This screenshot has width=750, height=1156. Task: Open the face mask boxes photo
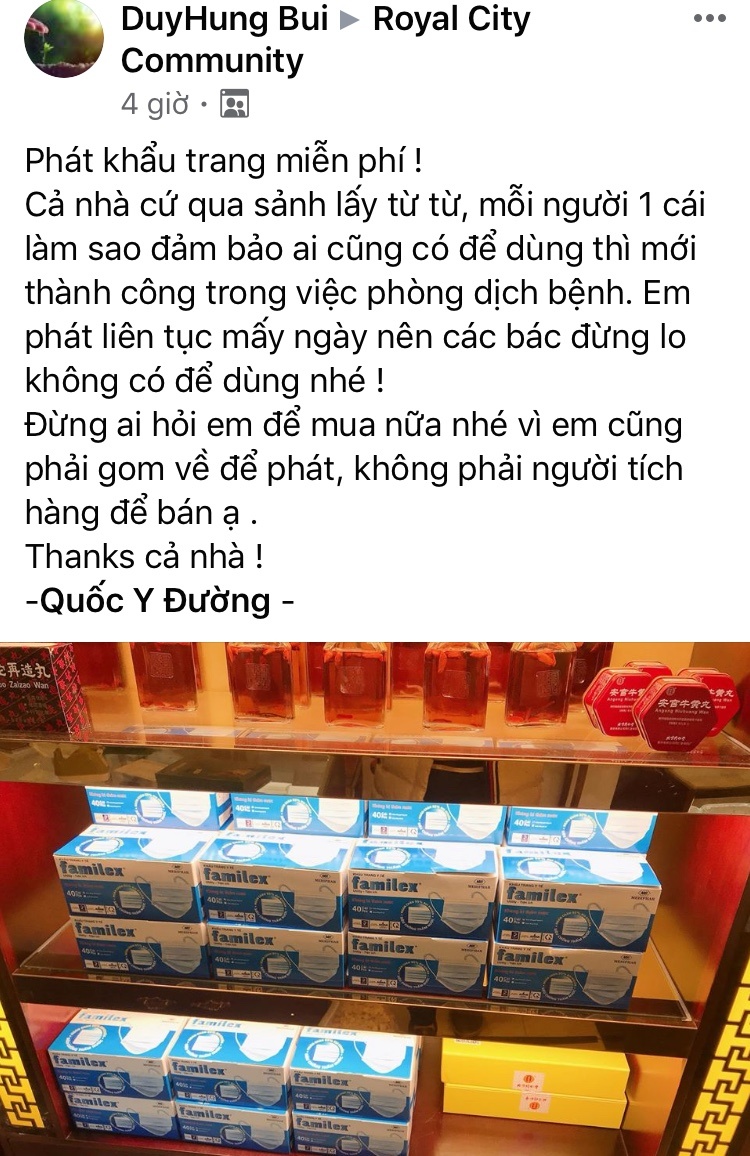pos(375,898)
